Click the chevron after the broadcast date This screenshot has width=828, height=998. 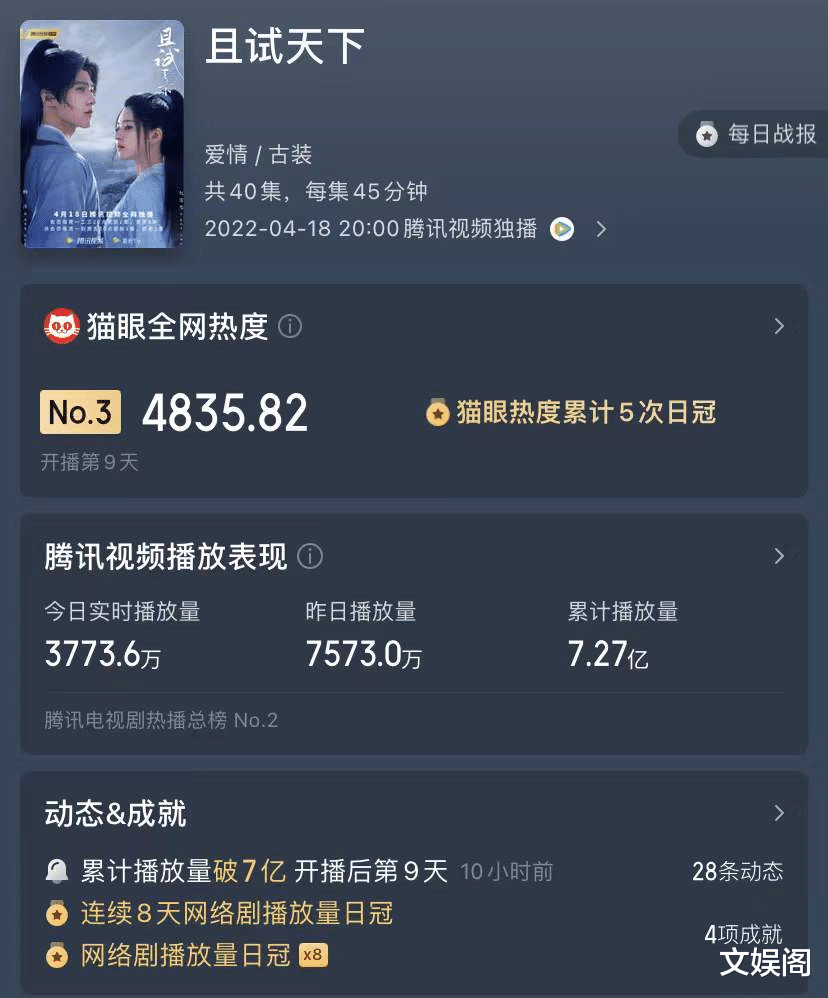click(x=600, y=229)
